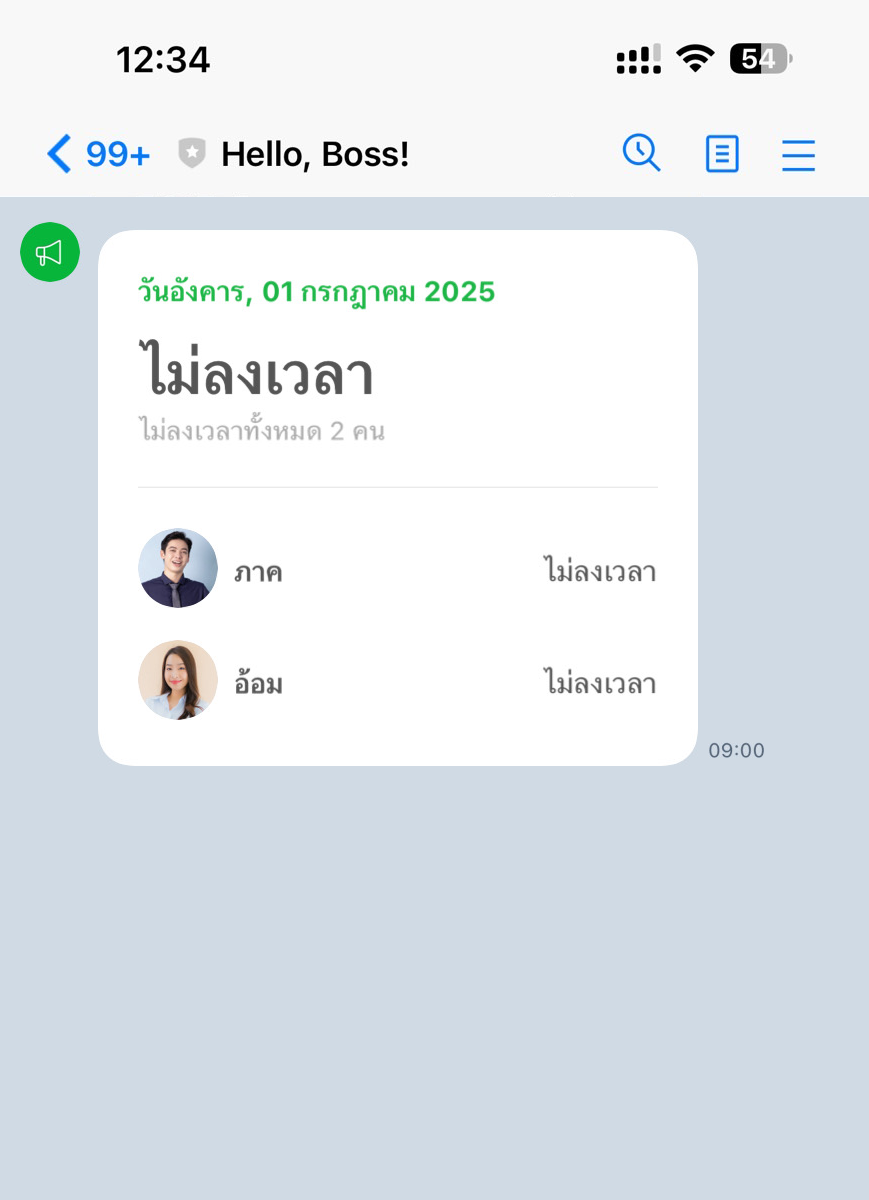Open in-chat search with the magnifier icon
Screen dimensions: 869x1200
click(x=641, y=155)
